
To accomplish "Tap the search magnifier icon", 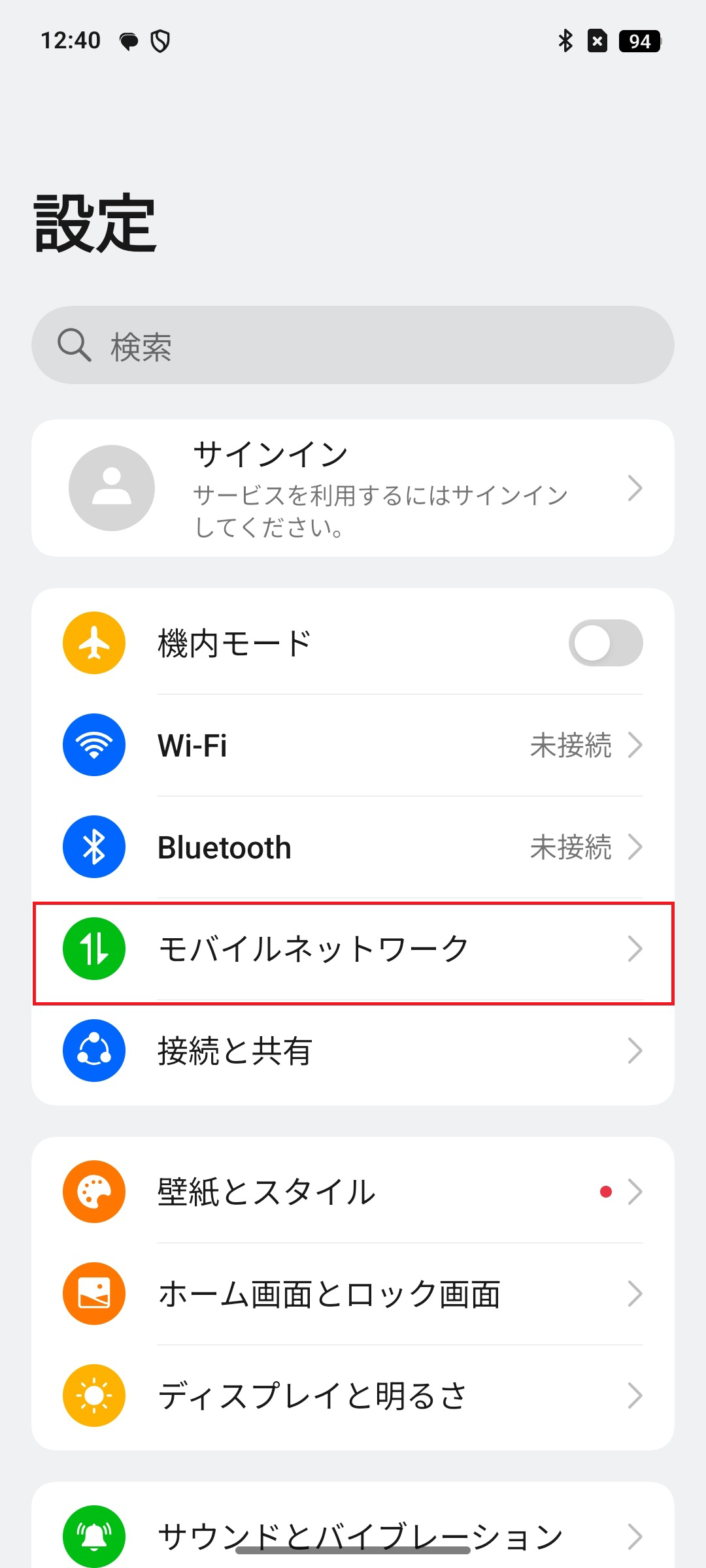I will (x=75, y=345).
